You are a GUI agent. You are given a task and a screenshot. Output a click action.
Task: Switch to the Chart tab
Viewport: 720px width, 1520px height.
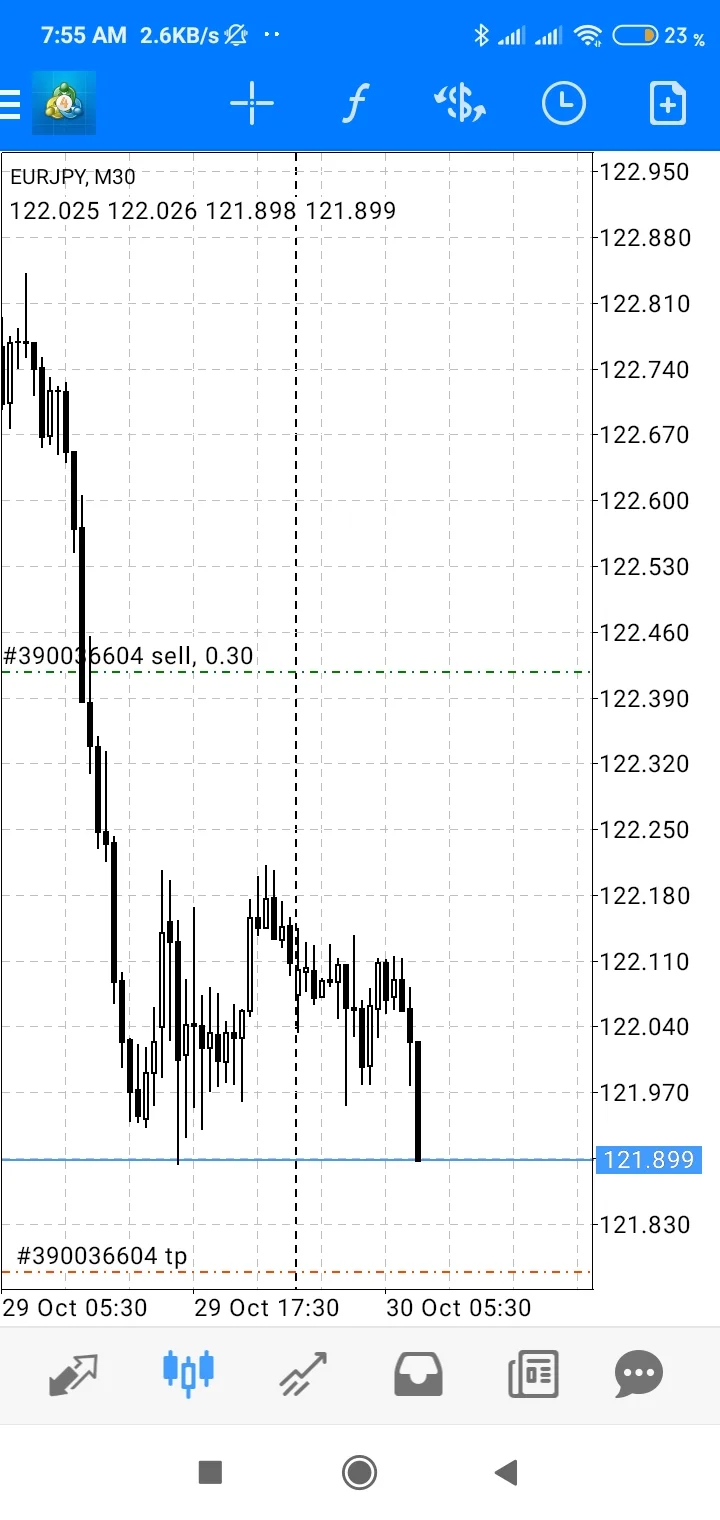[x=188, y=1374]
